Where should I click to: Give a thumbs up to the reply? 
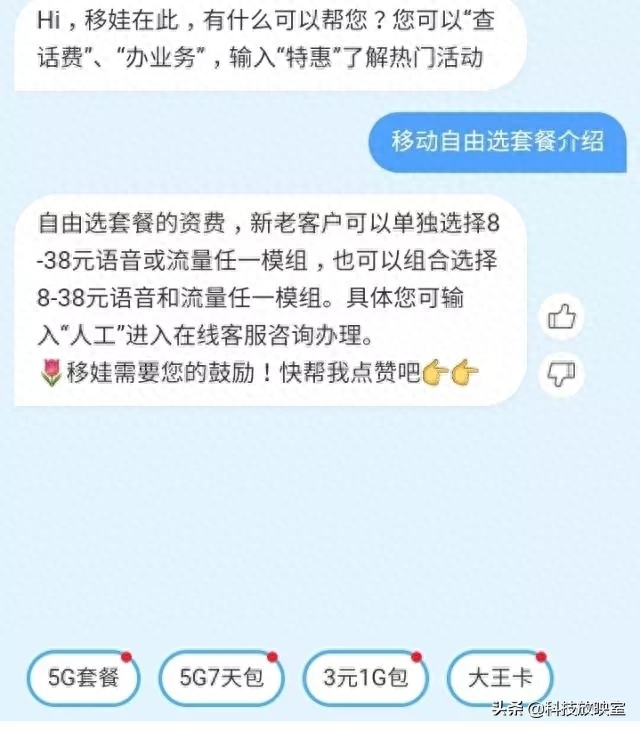(561, 318)
